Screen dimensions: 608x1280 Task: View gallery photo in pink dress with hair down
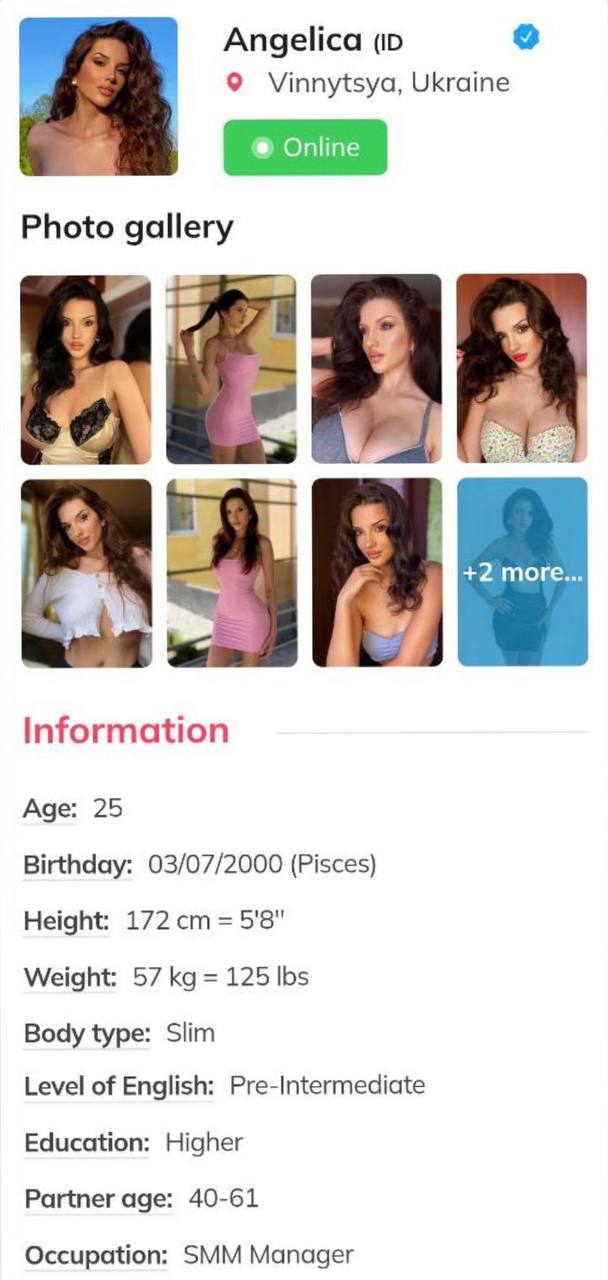[231, 572]
